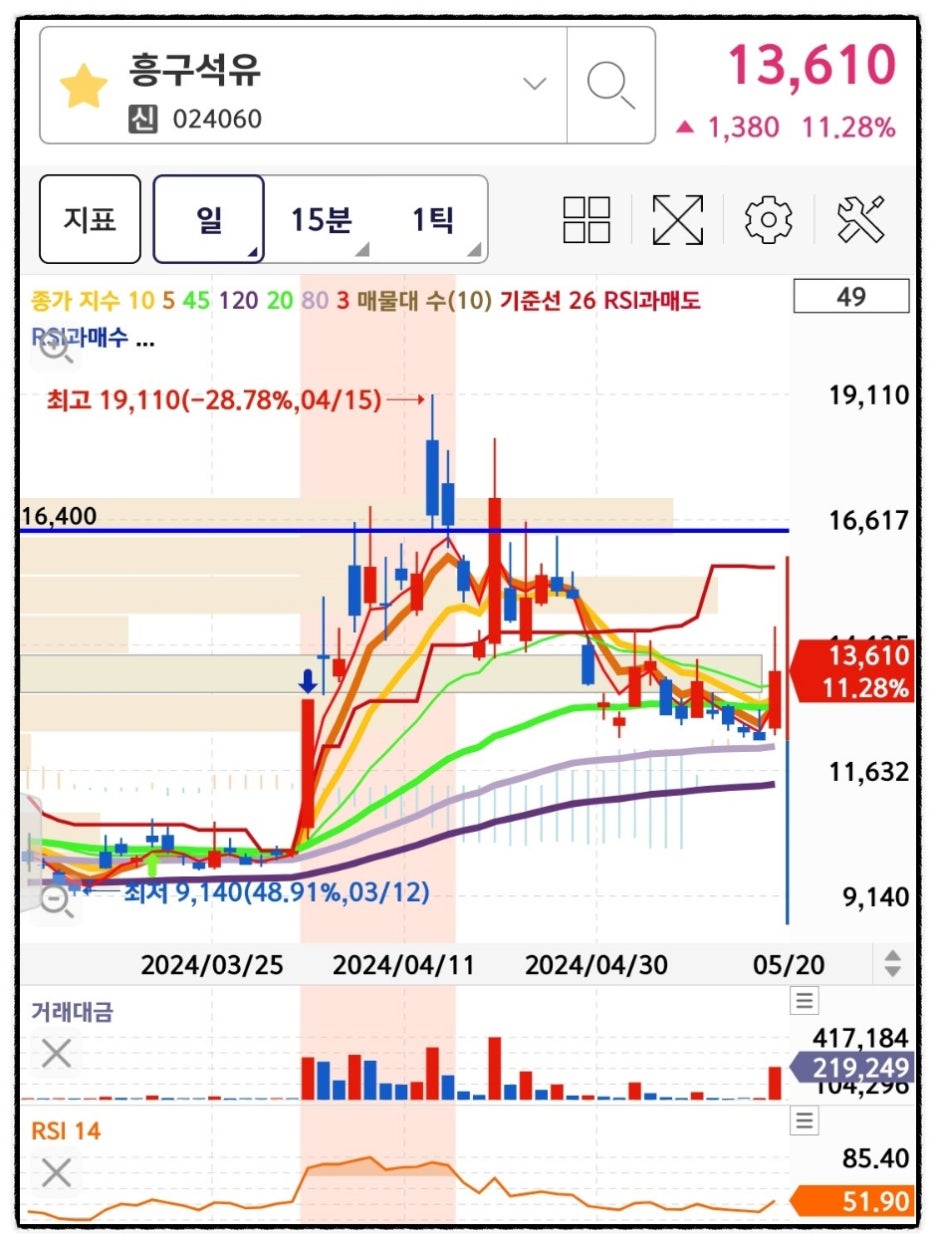
Task: Tap the up-down arrows beside 05/20
Action: 892,964
